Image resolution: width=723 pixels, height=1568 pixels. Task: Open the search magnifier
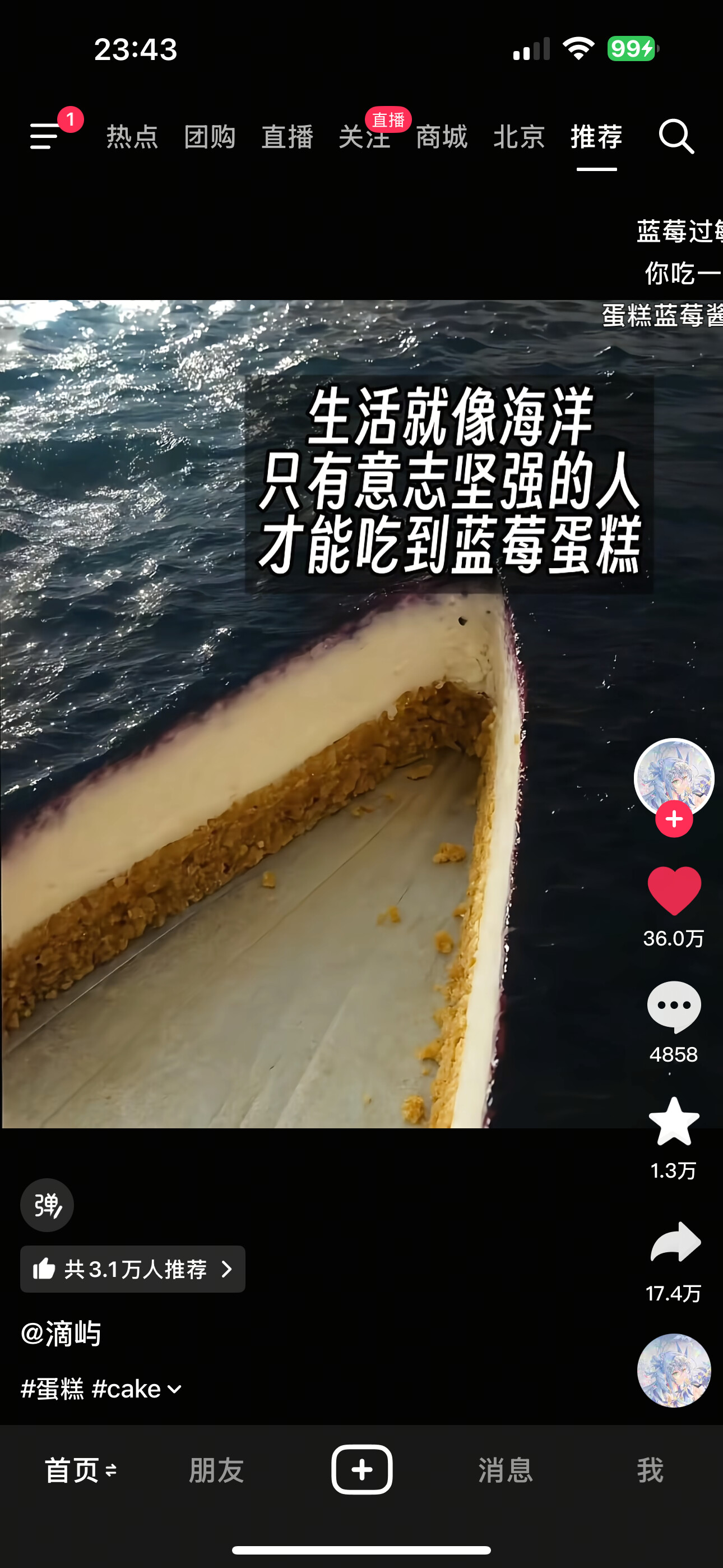tap(676, 136)
